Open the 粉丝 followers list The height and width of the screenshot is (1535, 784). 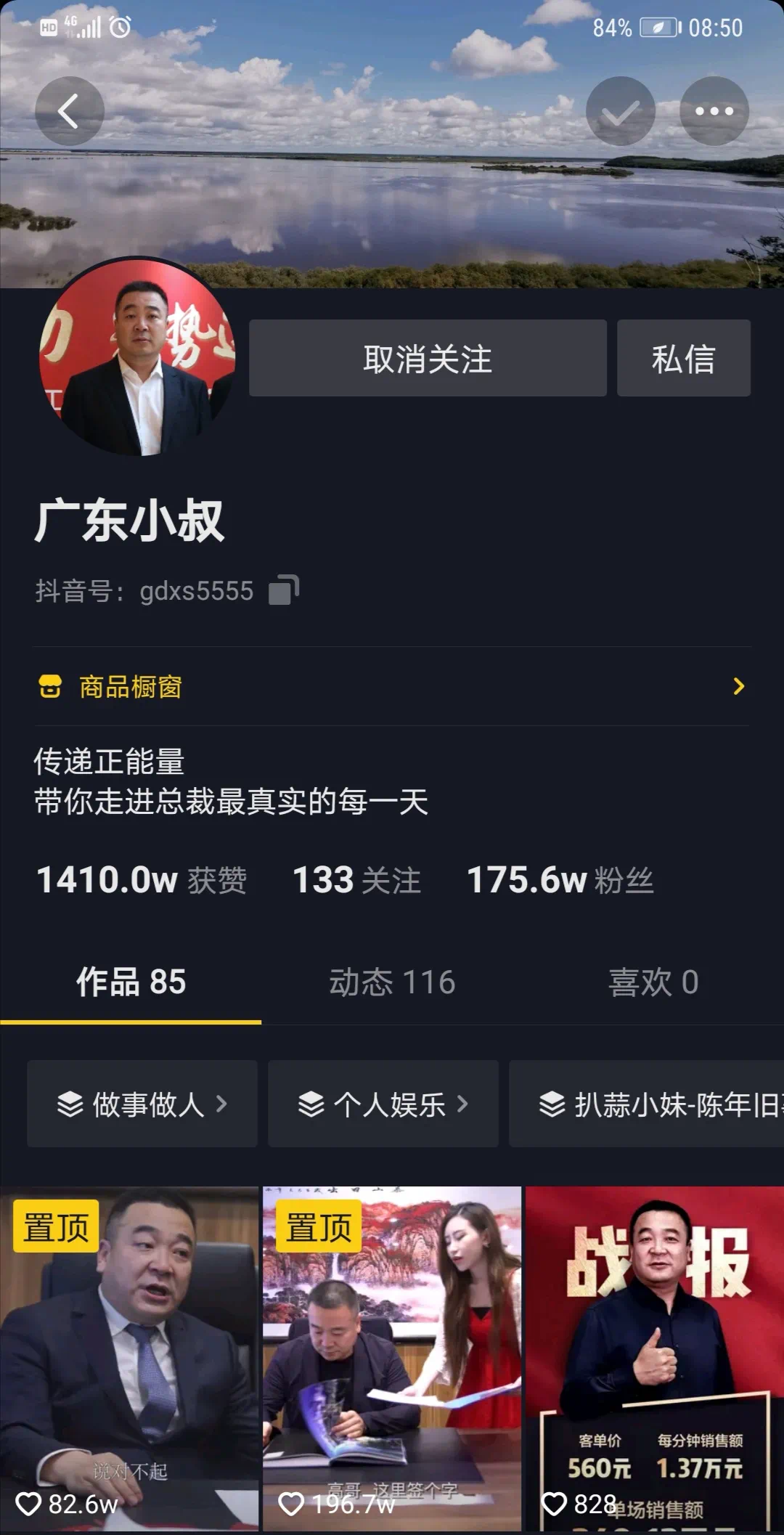(x=560, y=880)
